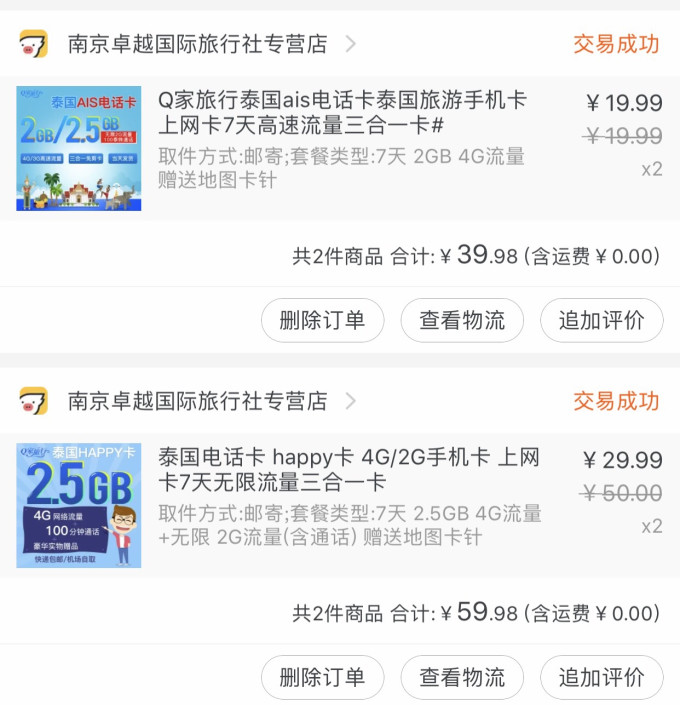Open the Q家旅行泰国ais电话卡 order item

341,141
